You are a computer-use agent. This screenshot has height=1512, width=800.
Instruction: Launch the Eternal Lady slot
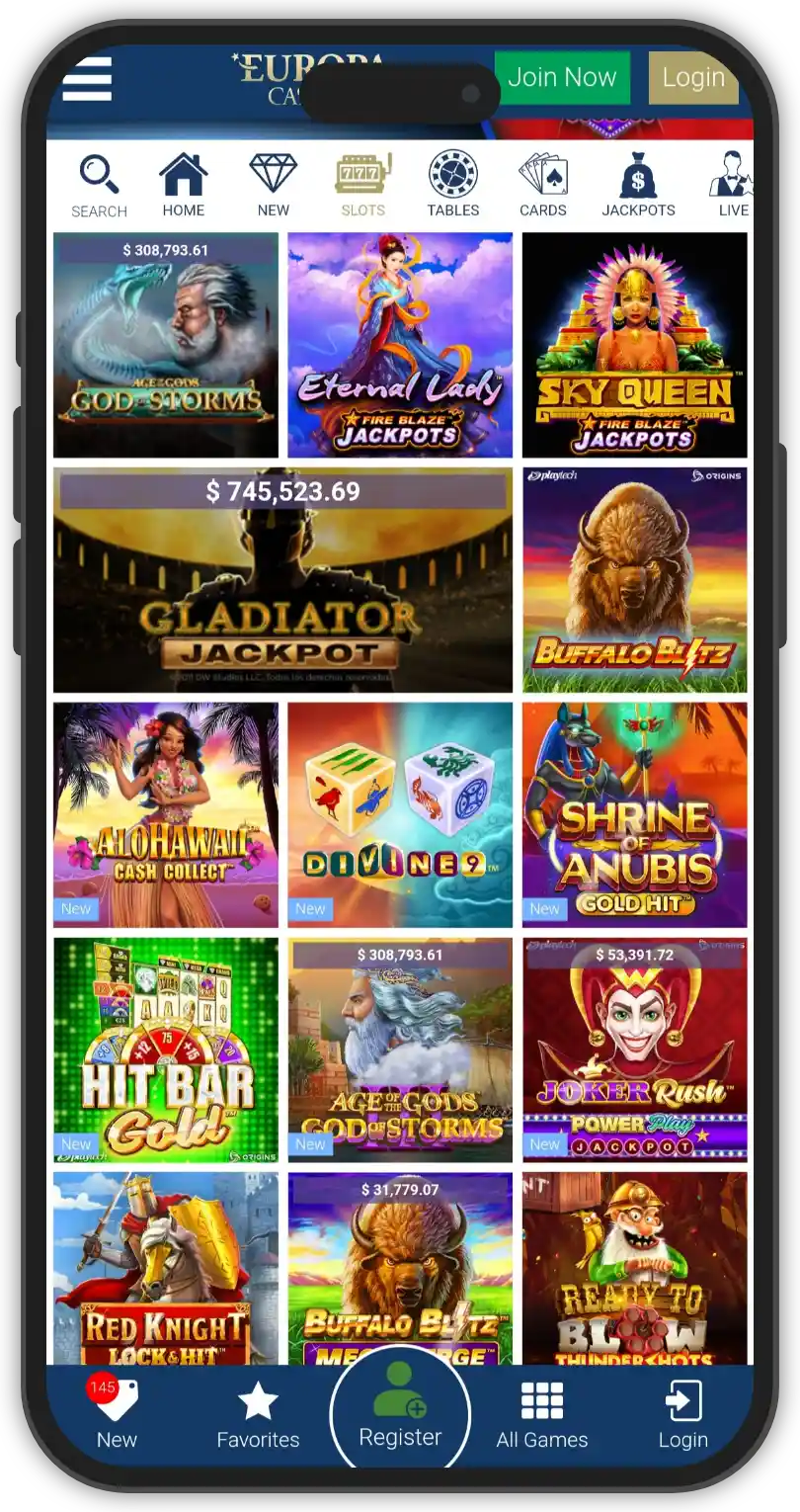pyautogui.click(x=400, y=345)
